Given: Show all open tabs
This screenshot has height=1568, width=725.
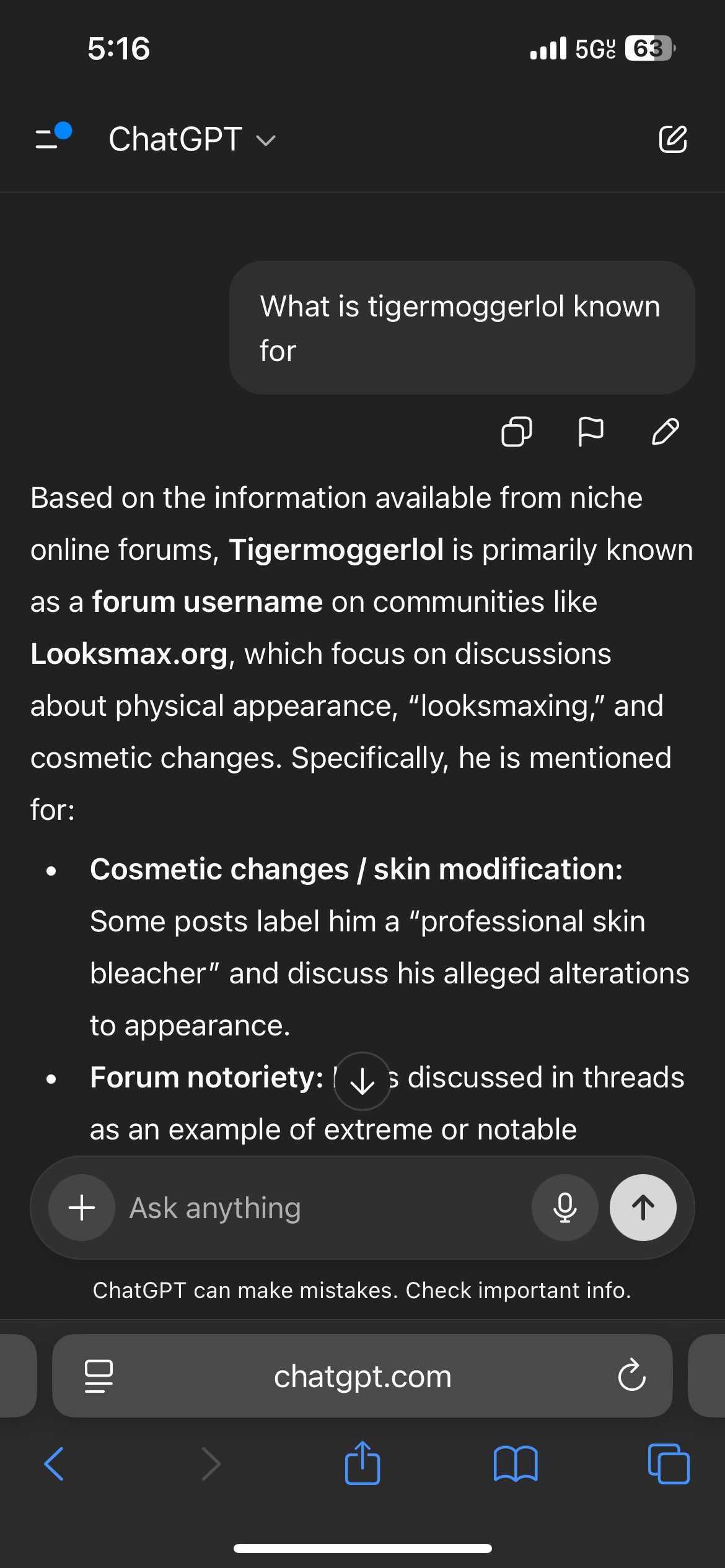Looking at the screenshot, I should [668, 1464].
